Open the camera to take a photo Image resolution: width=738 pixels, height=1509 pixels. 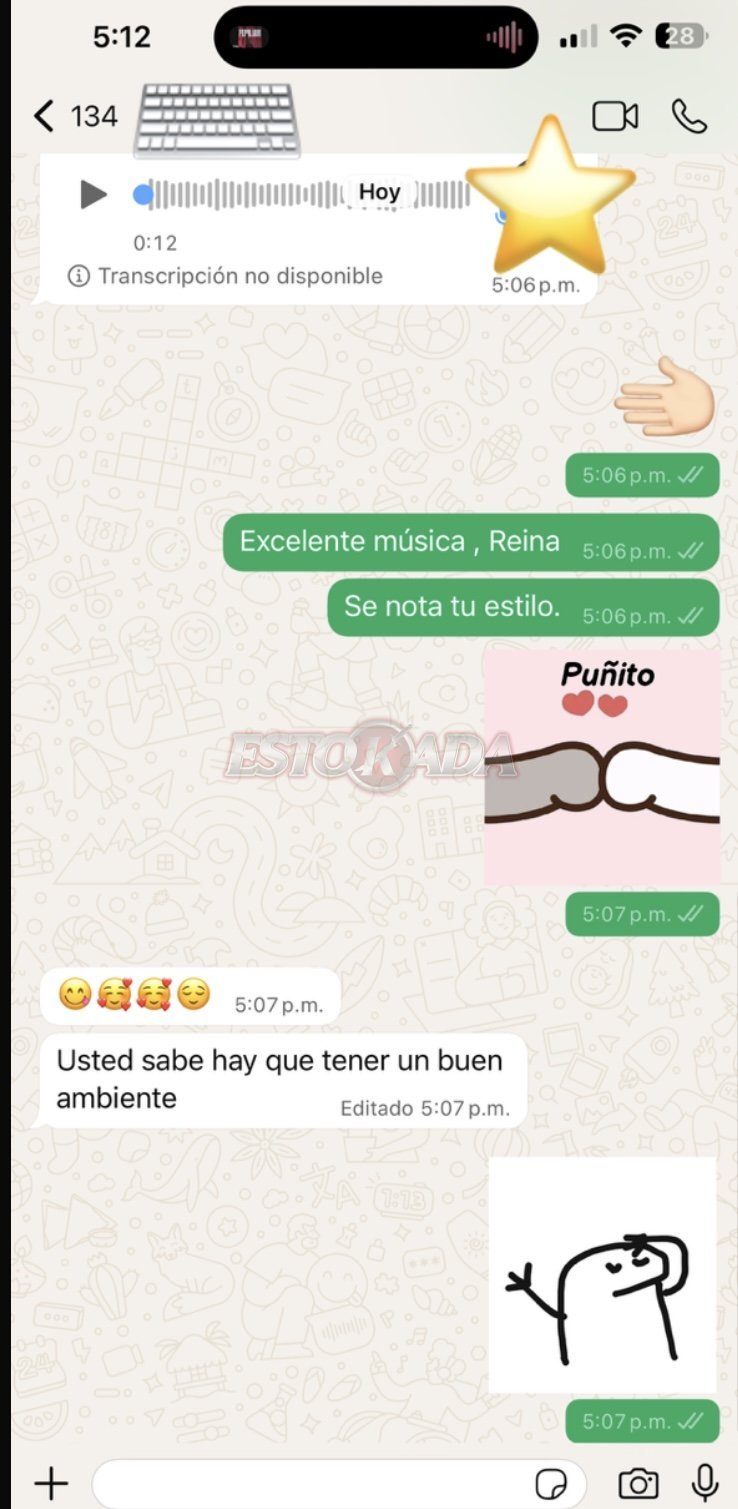pyautogui.click(x=637, y=1482)
